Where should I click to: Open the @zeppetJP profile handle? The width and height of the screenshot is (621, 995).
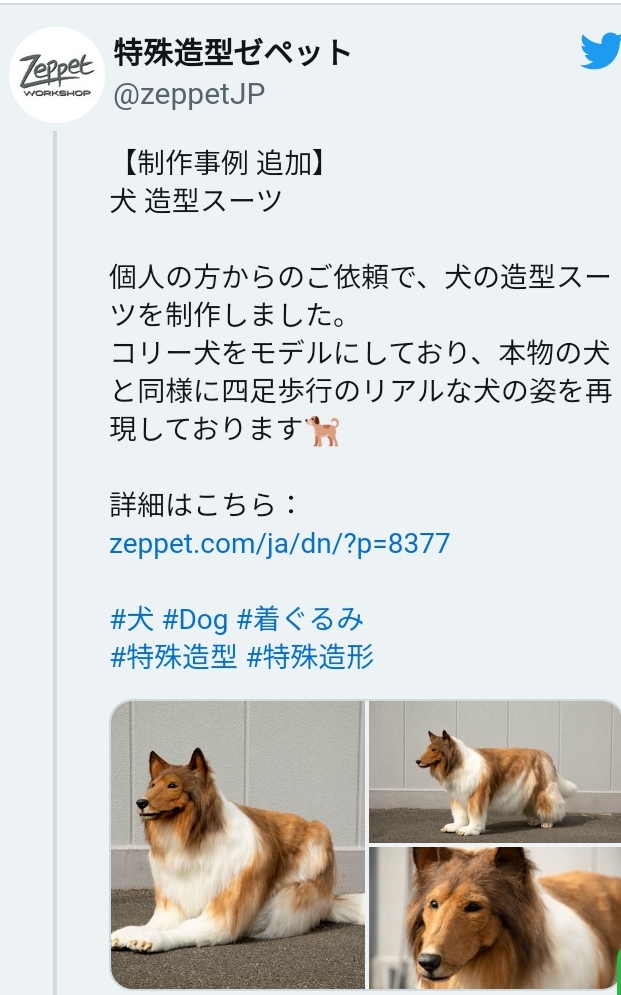[x=189, y=93]
